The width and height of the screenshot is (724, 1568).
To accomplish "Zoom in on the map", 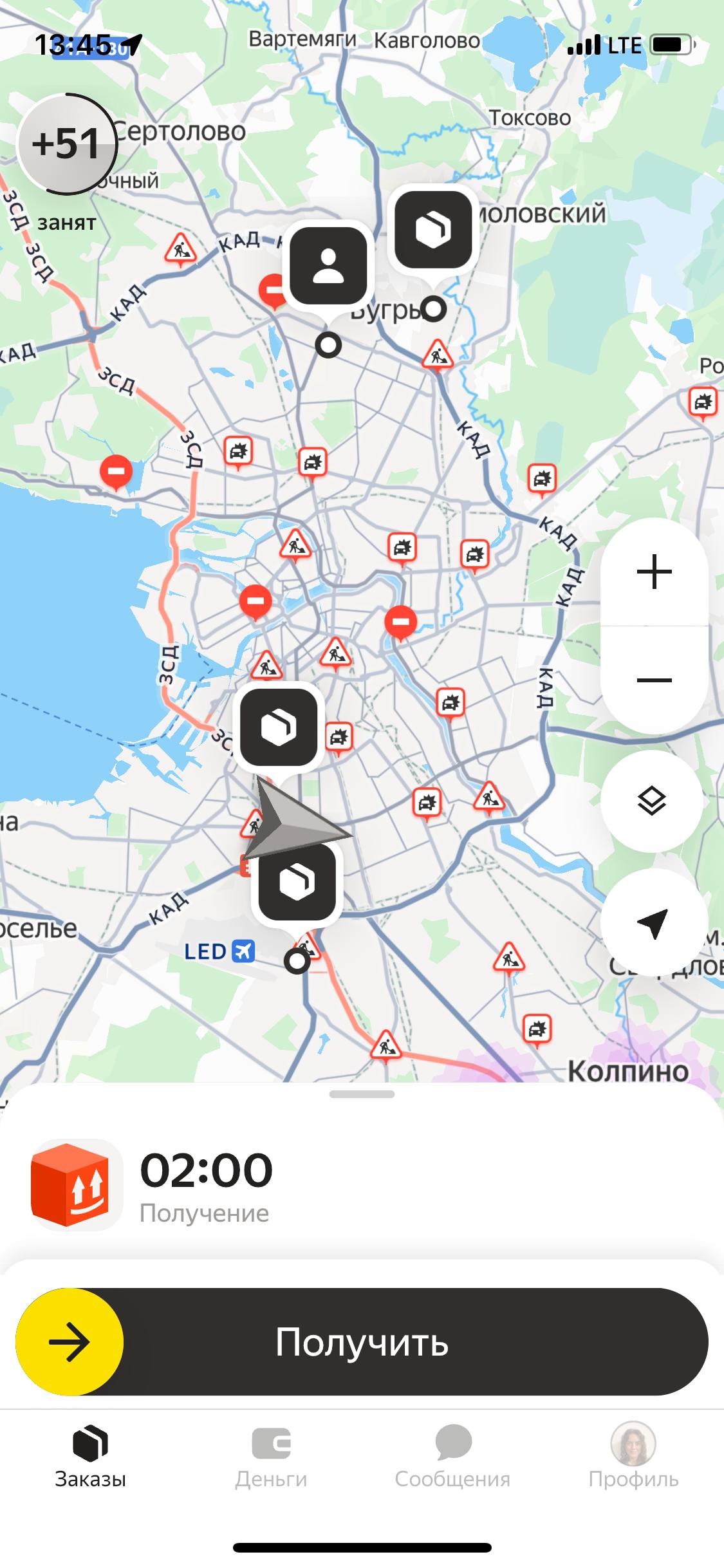I will coord(654,572).
